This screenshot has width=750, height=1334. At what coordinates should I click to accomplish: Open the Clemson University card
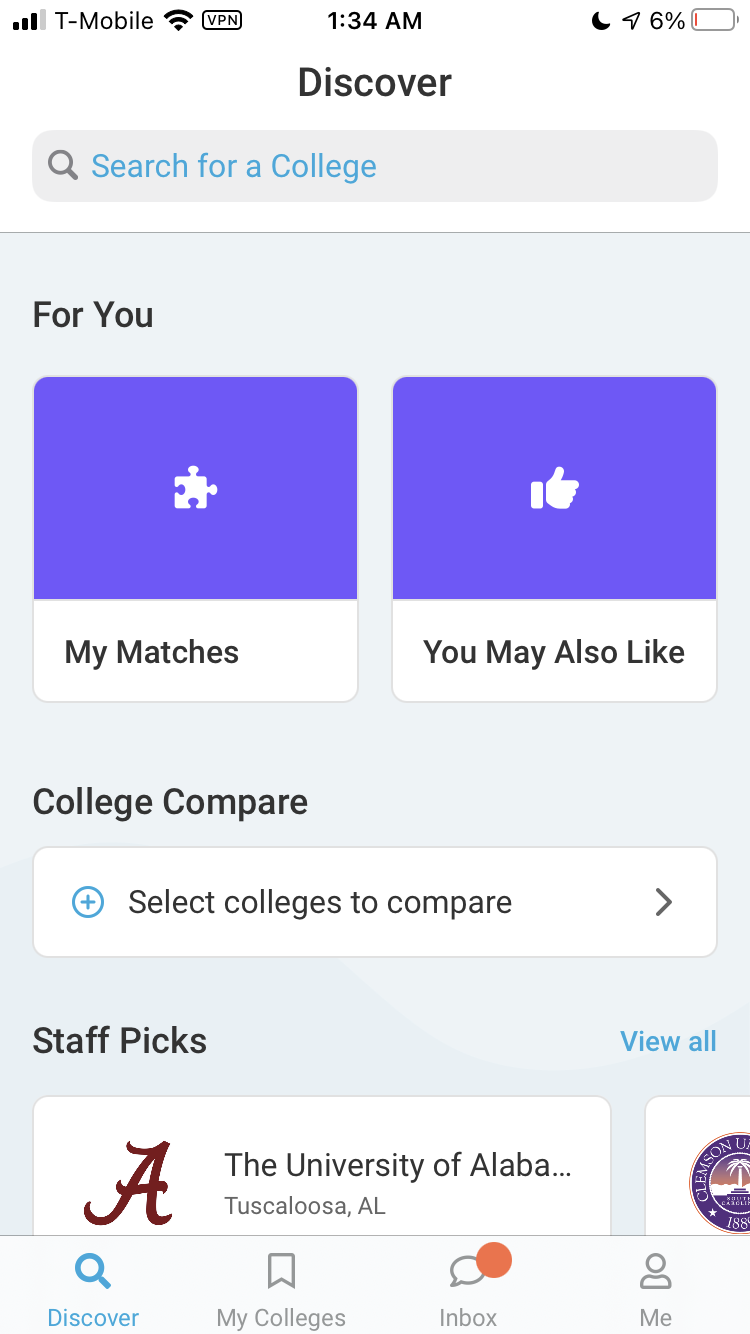tap(698, 1166)
